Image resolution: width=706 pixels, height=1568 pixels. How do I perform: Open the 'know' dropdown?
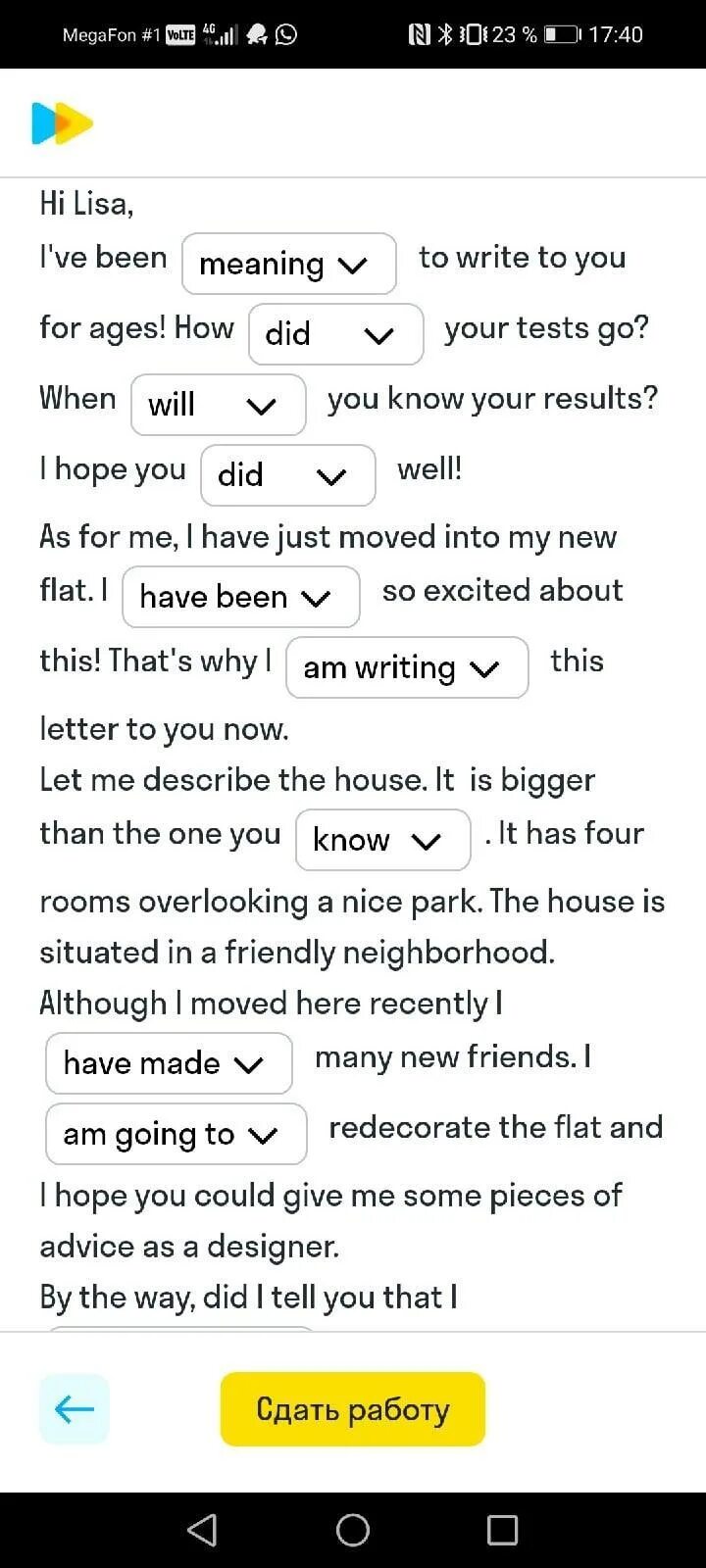(x=383, y=840)
